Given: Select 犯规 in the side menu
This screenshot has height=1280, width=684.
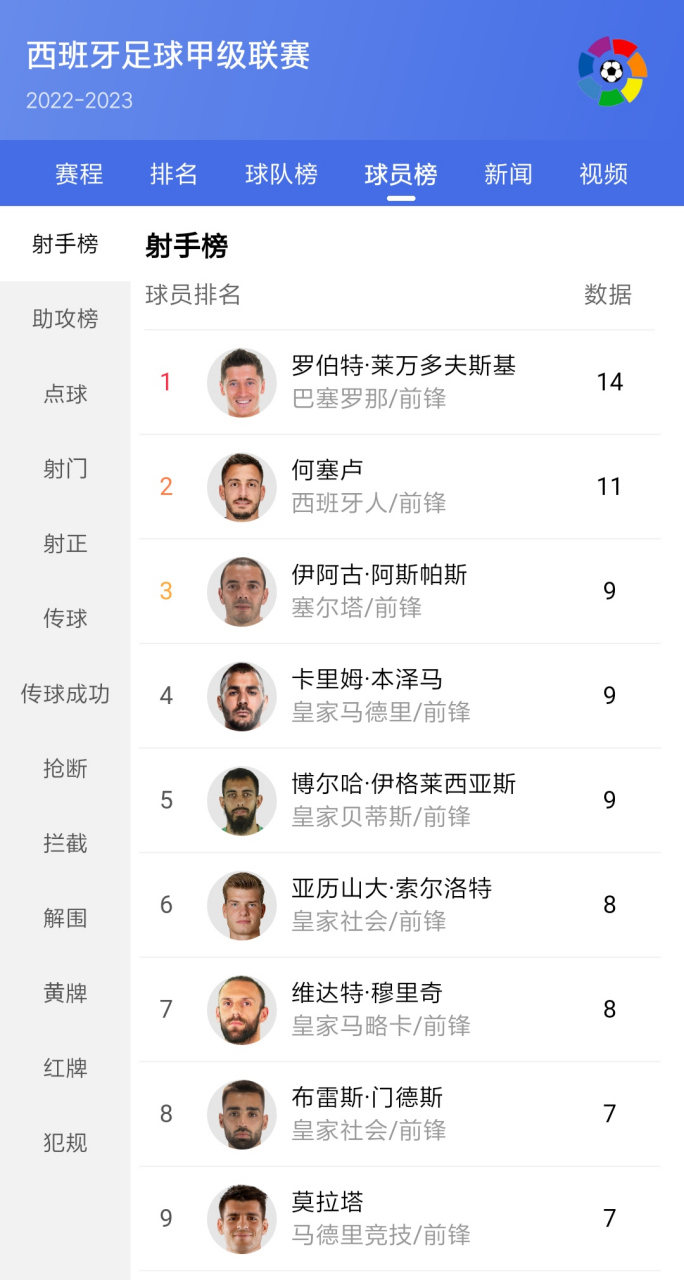Looking at the screenshot, I should [x=65, y=1143].
